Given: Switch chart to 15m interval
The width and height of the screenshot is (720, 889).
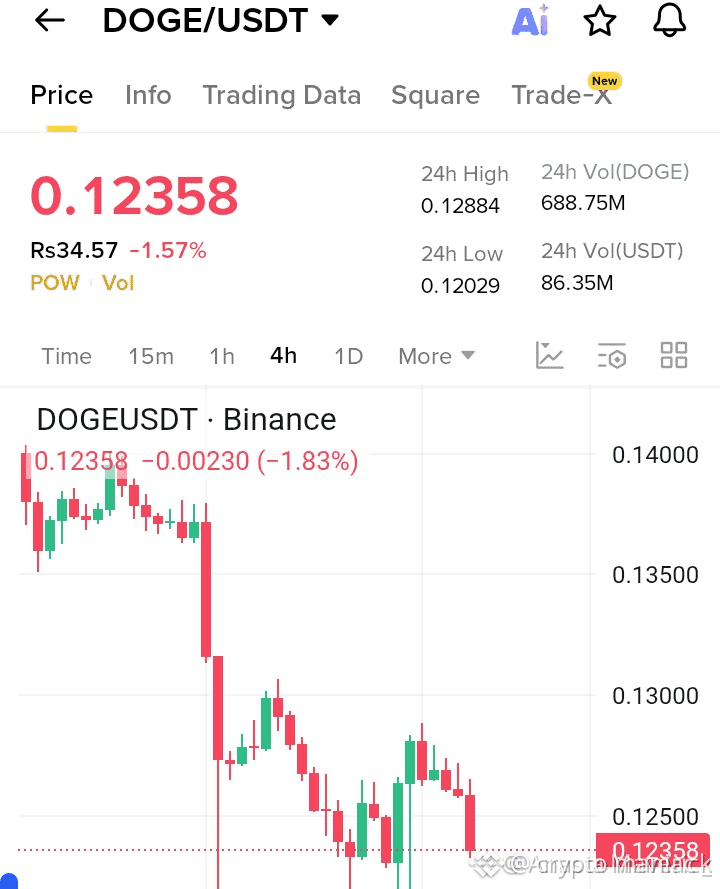Looking at the screenshot, I should pos(151,356).
